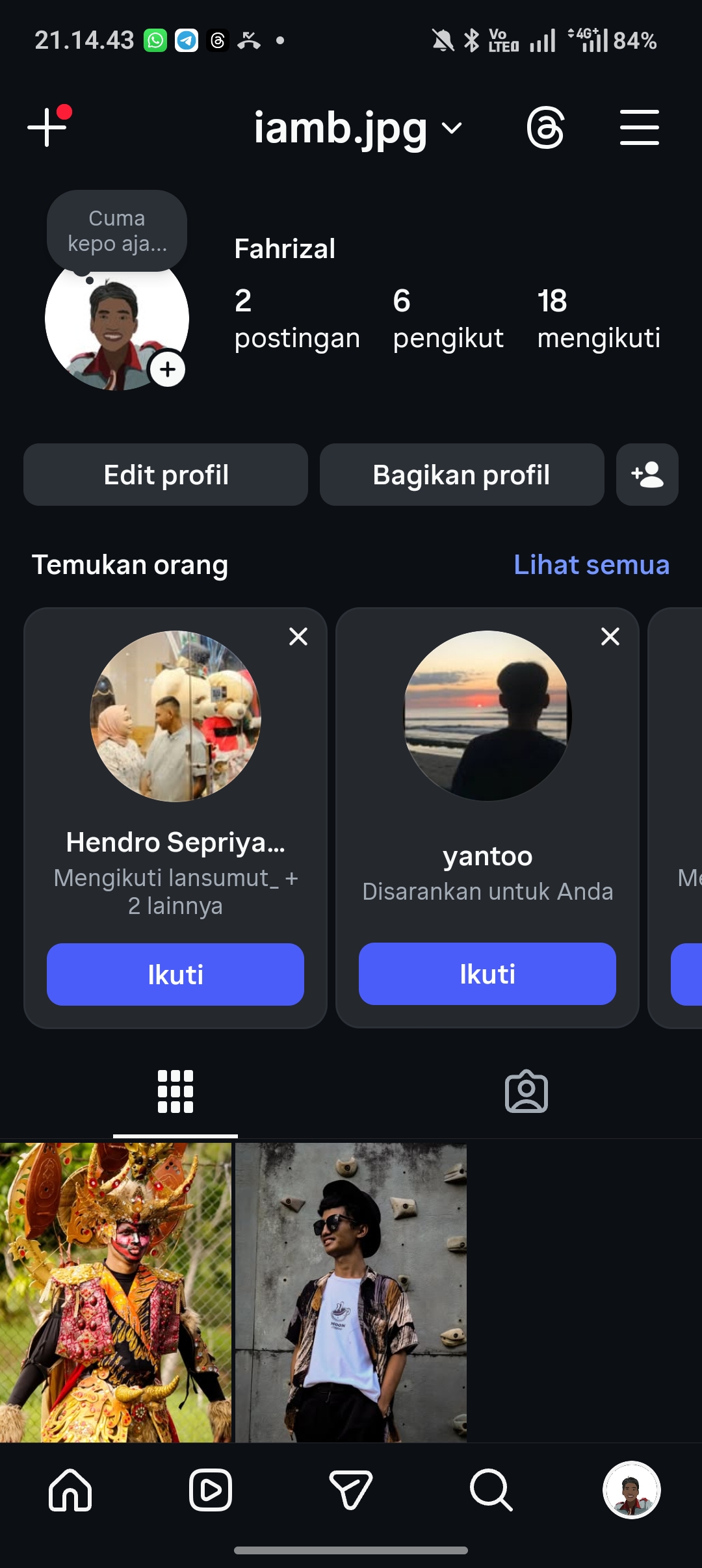Image resolution: width=702 pixels, height=1568 pixels.
Task: Open the costume carnival post
Action: tap(116, 1292)
